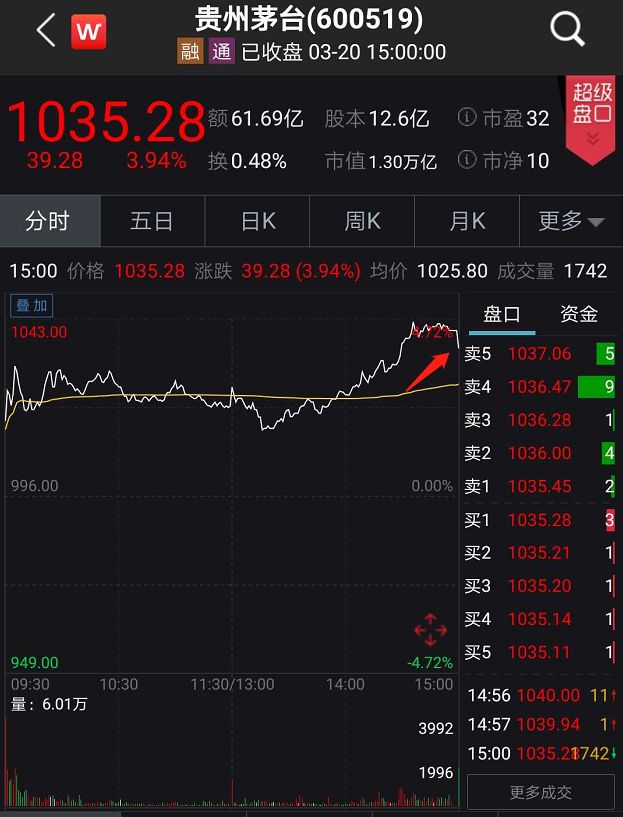Open stock search magnifier

pyautogui.click(x=567, y=31)
